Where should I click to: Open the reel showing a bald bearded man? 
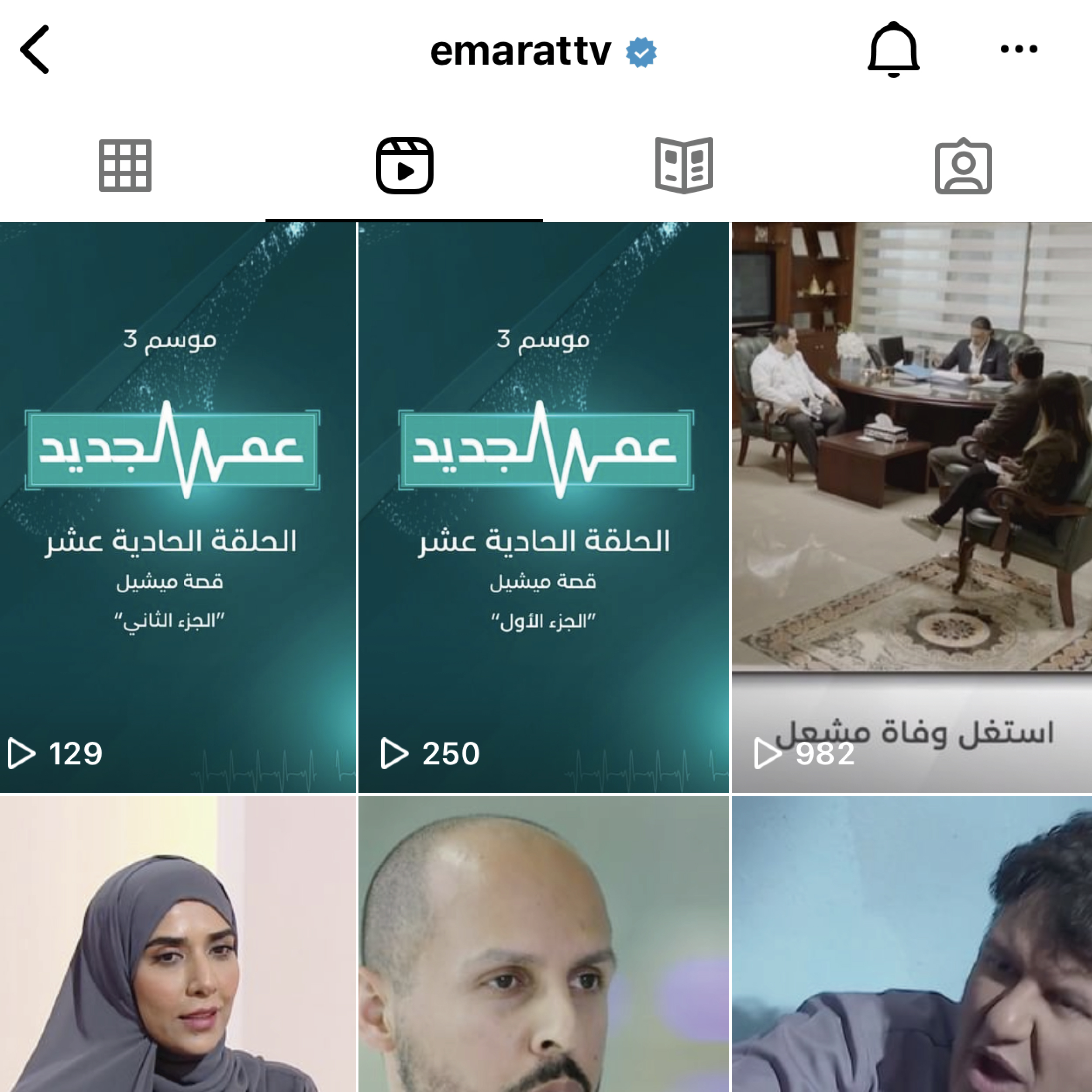click(543, 943)
